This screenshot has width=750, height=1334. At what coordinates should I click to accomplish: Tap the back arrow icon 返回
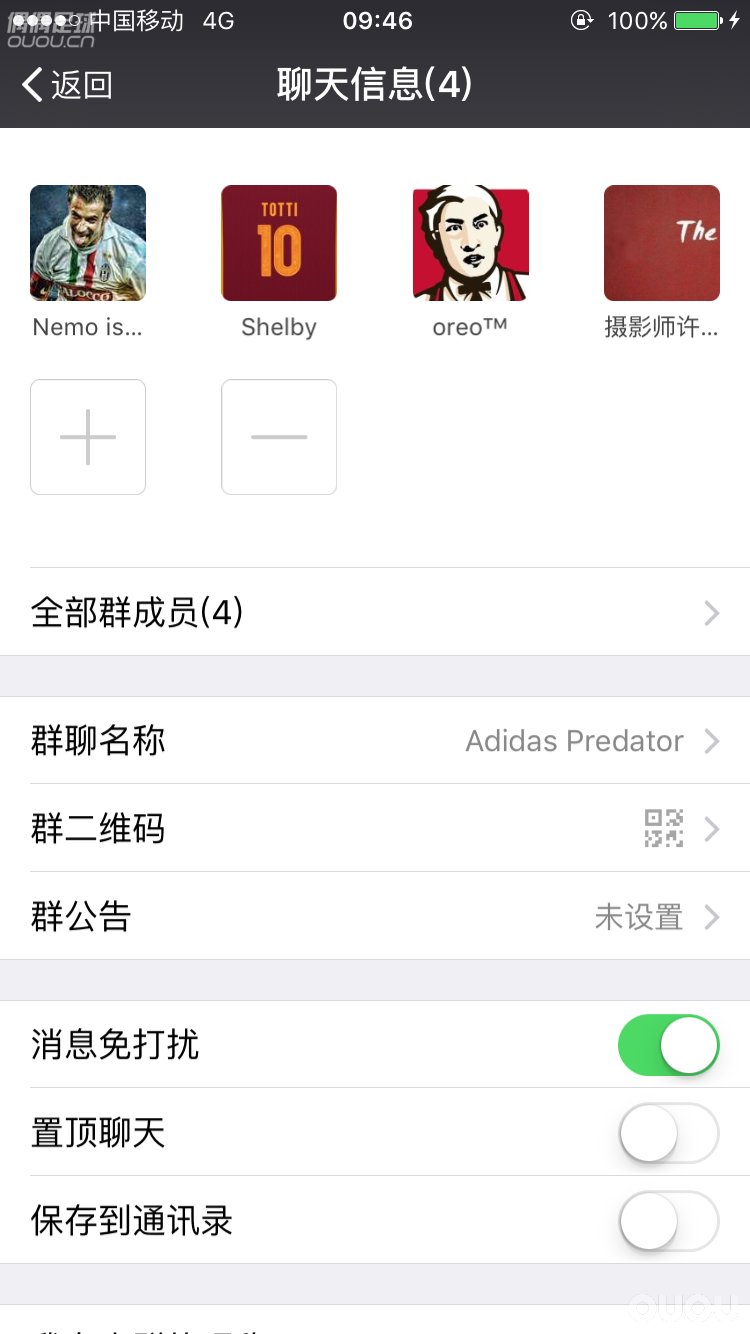(x=33, y=86)
